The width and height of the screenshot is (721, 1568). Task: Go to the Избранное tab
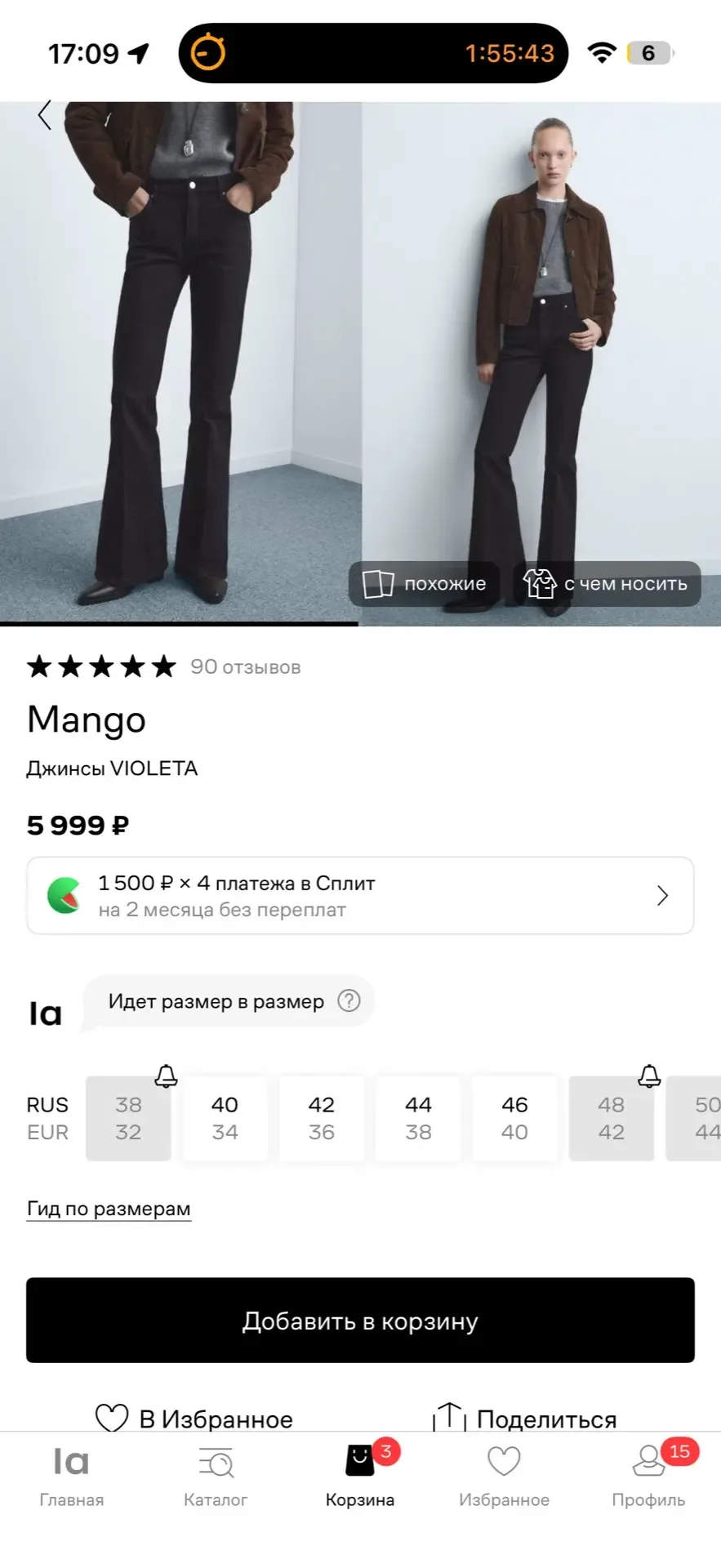tap(504, 1476)
